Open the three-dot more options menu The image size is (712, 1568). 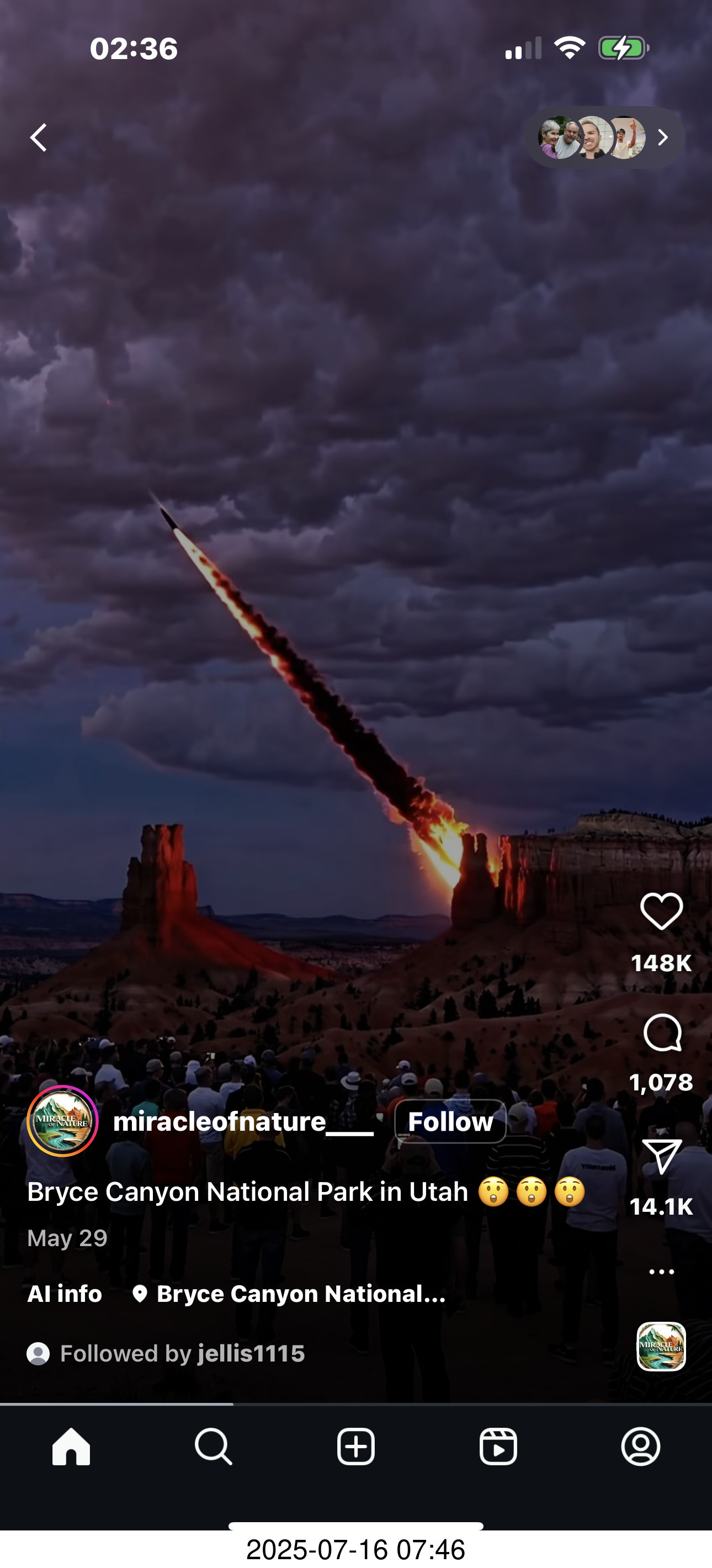(x=661, y=1272)
